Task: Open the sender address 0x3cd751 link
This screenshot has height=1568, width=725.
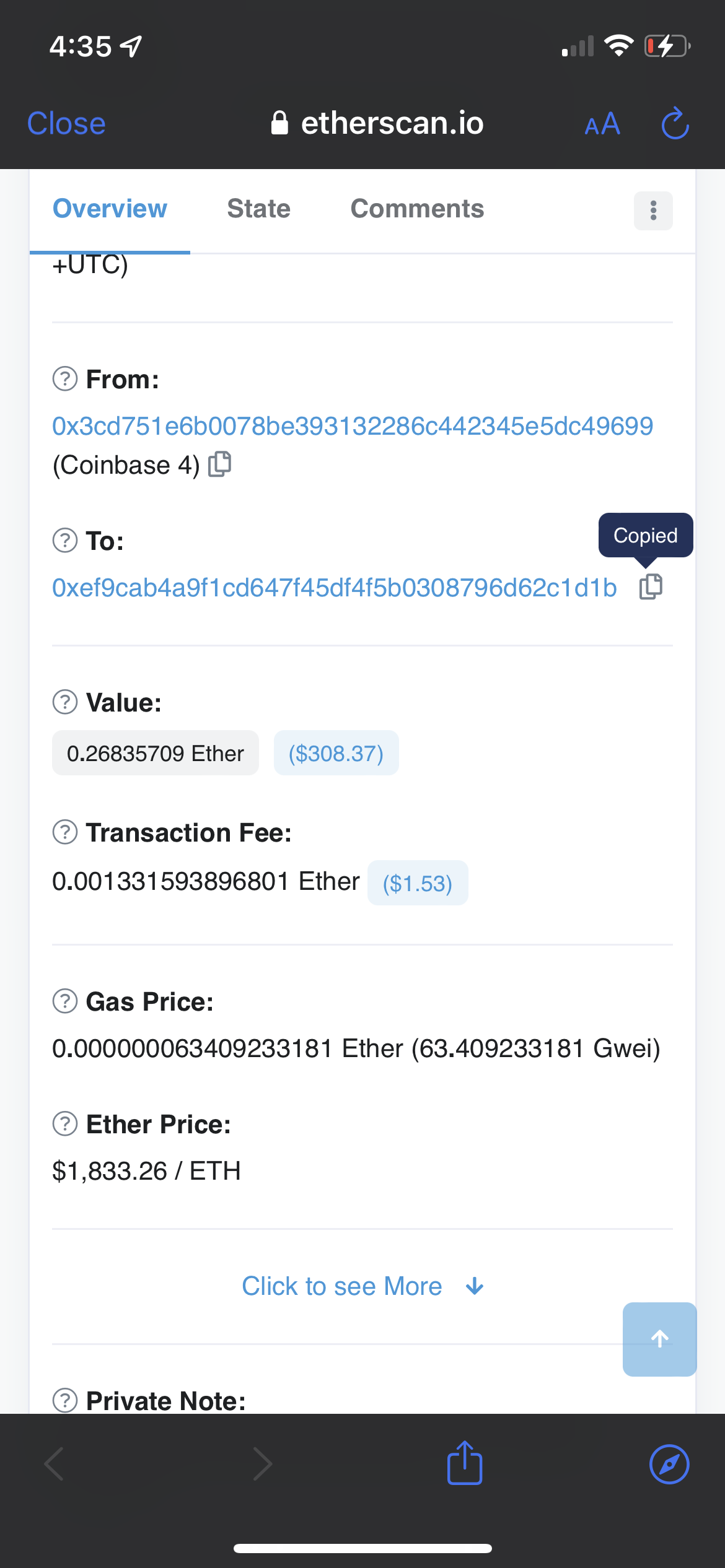Action: pos(353,425)
